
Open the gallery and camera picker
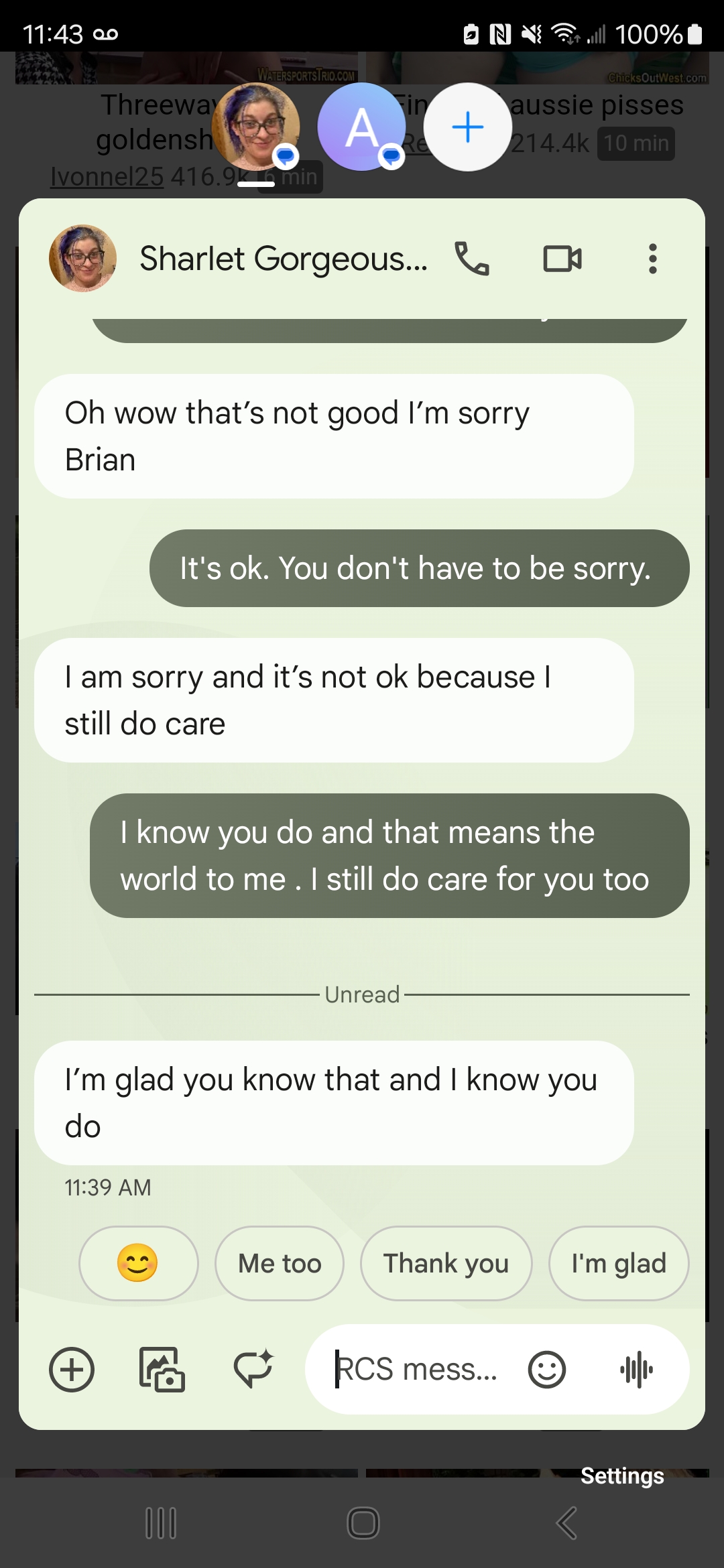(162, 1369)
